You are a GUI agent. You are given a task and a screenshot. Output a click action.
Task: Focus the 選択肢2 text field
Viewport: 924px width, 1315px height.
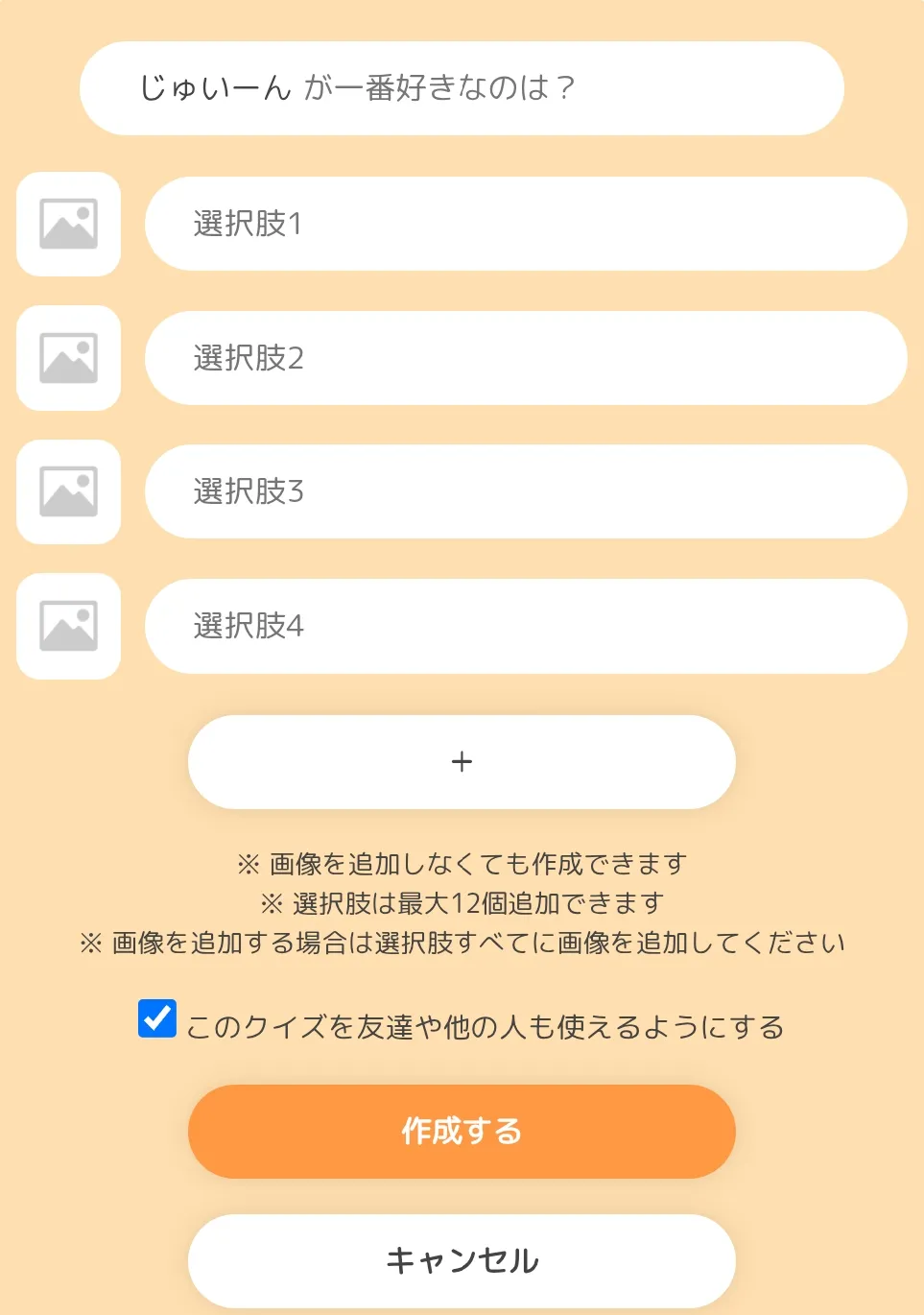tap(525, 358)
